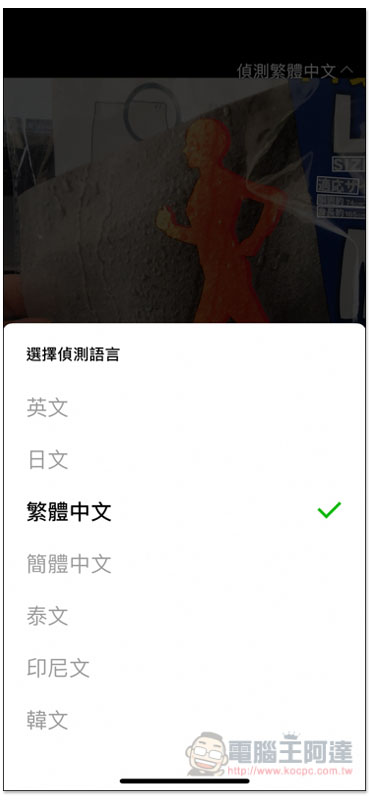The height and width of the screenshot is (800, 369).
Task: Tap the checked 繁體中文 option
Action: pos(184,512)
